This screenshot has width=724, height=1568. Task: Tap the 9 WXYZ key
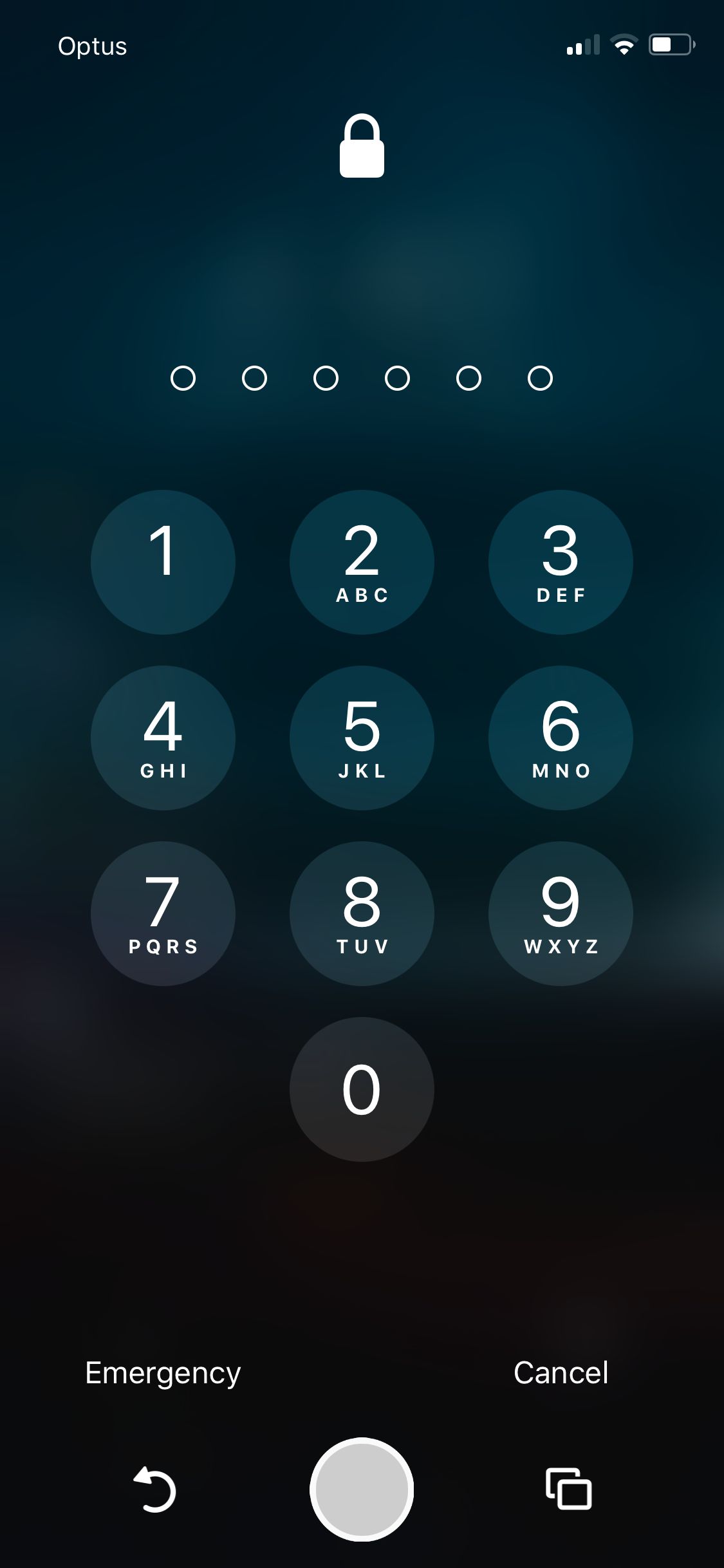tap(561, 913)
